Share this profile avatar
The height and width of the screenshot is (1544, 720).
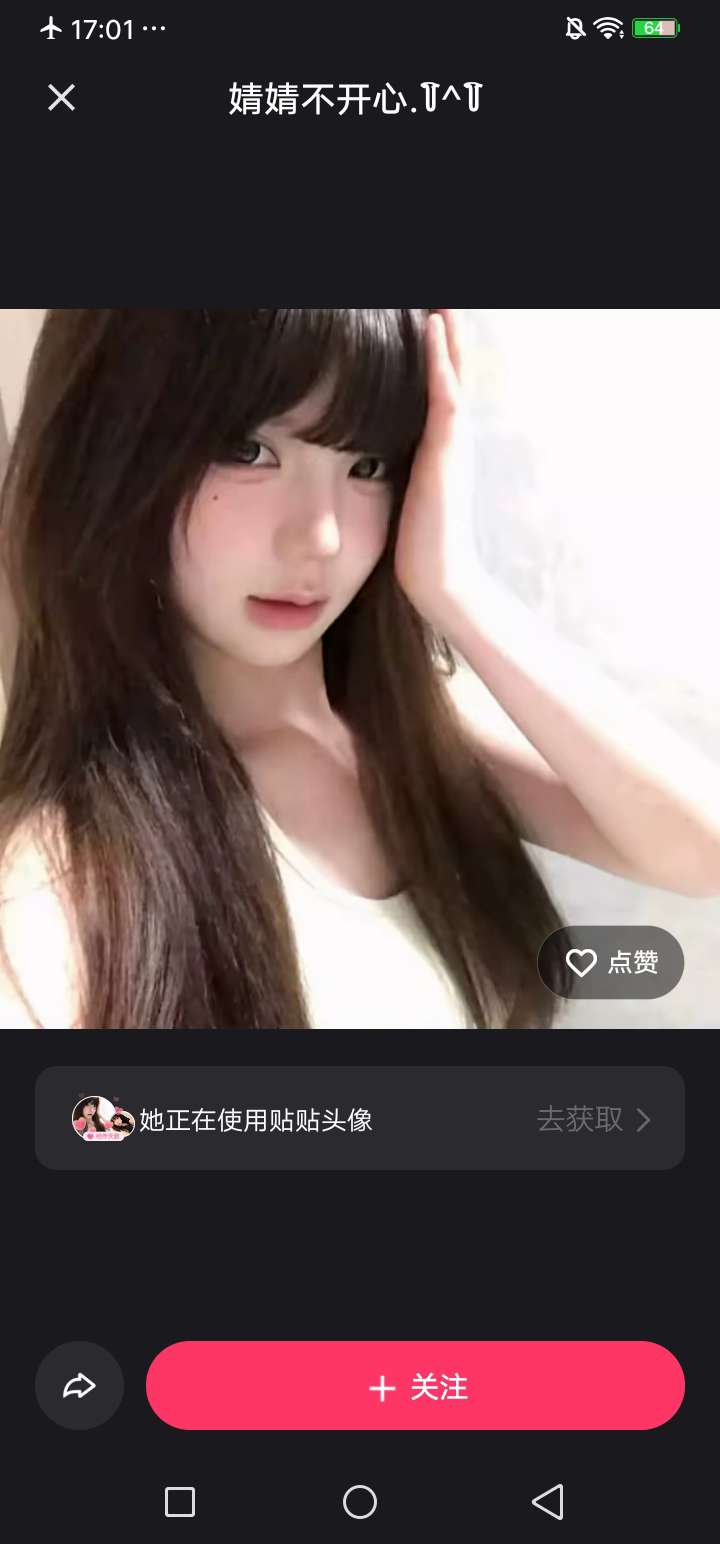coord(80,1386)
